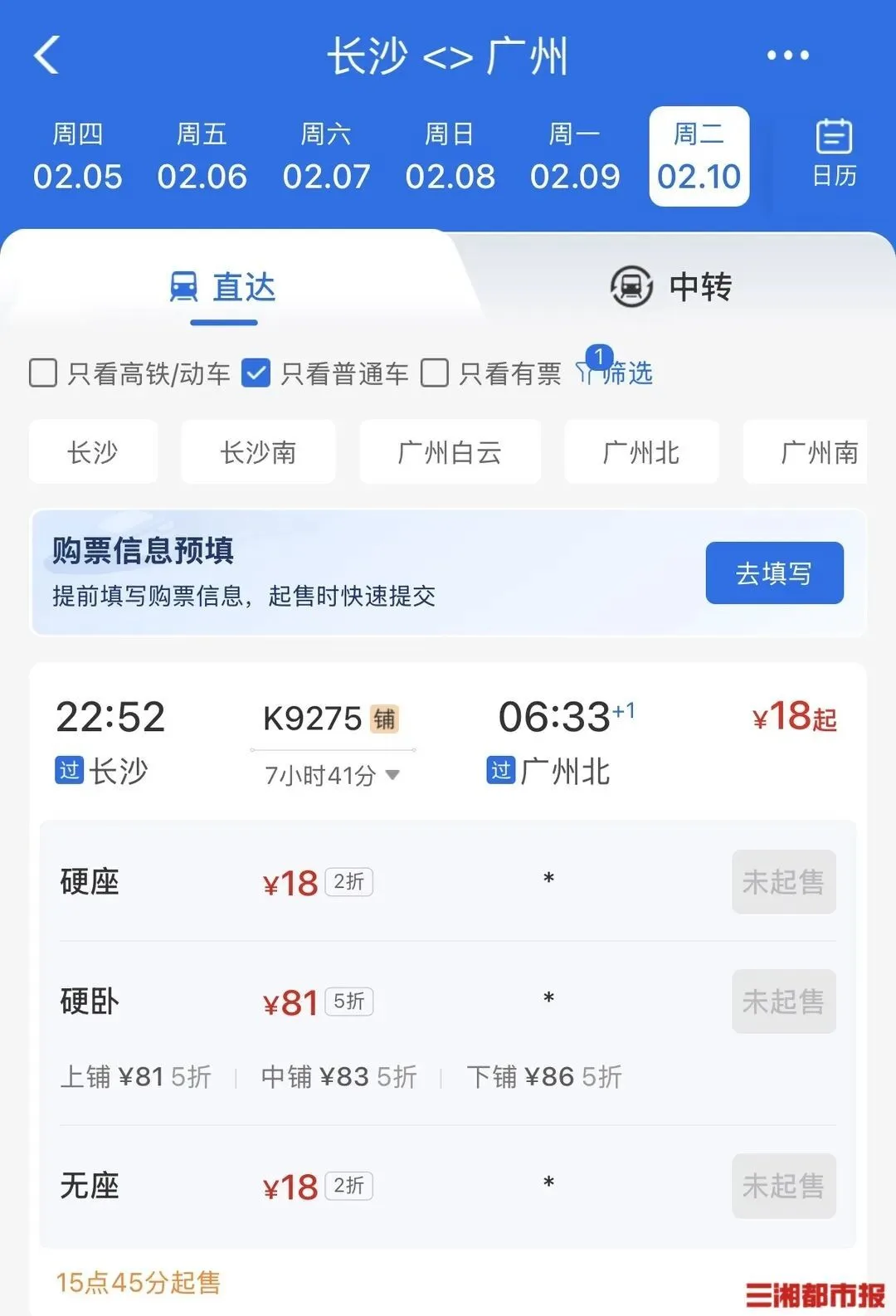The width and height of the screenshot is (896, 1316).
Task: Click the transfer train icon beside 中转
Action: [631, 285]
